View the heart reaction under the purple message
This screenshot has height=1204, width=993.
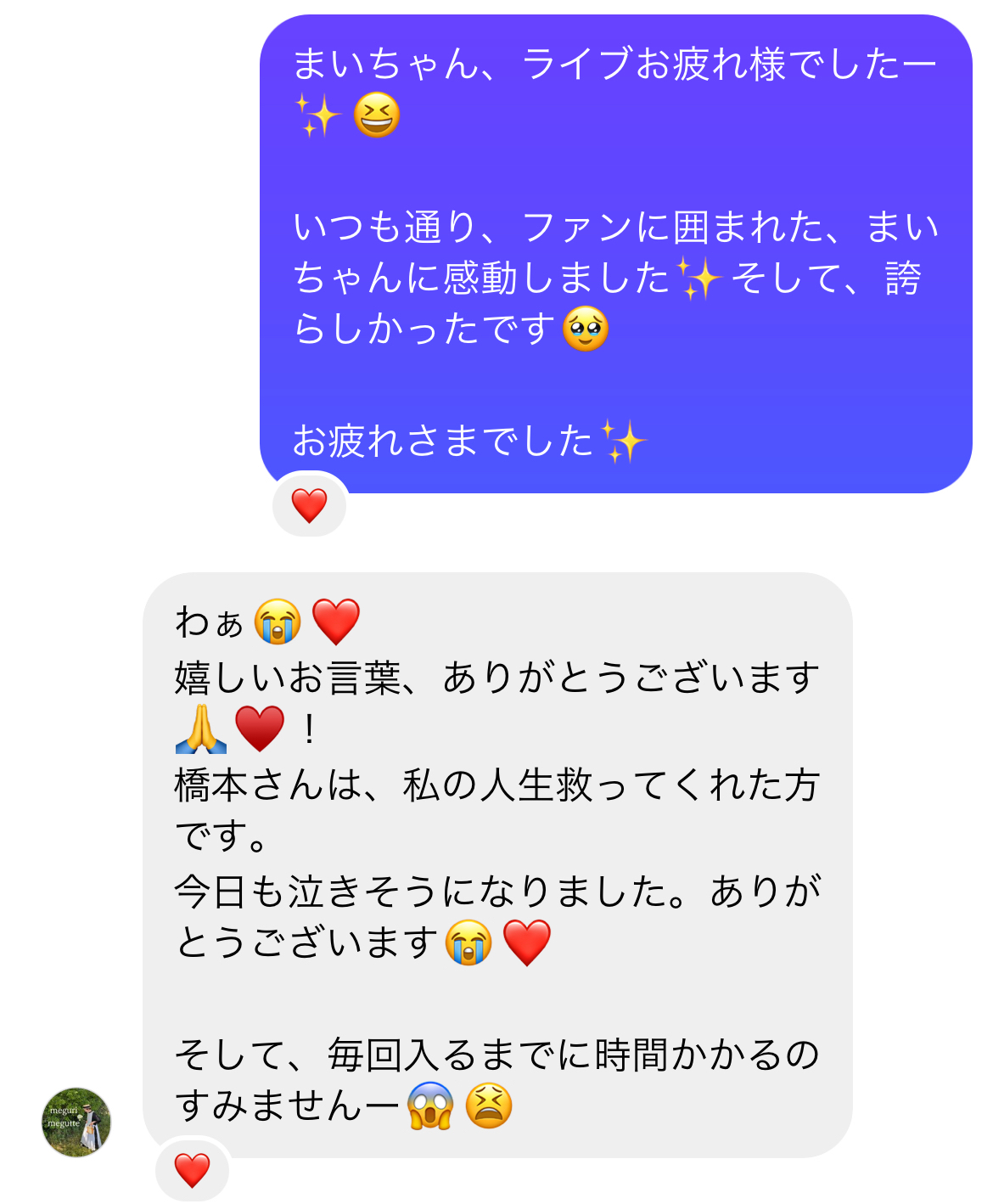[x=310, y=506]
